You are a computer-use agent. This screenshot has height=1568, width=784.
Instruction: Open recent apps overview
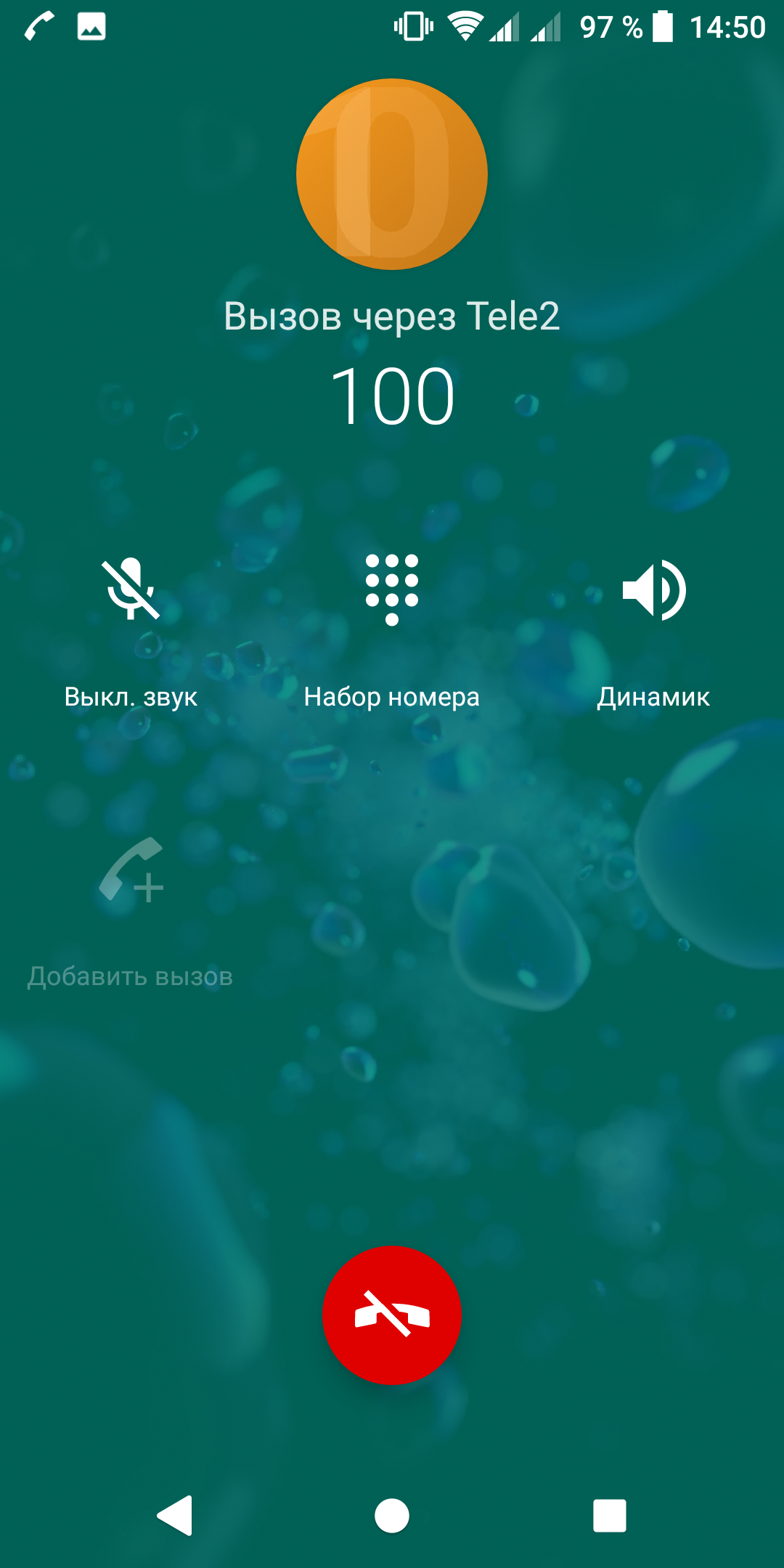pos(609,1516)
